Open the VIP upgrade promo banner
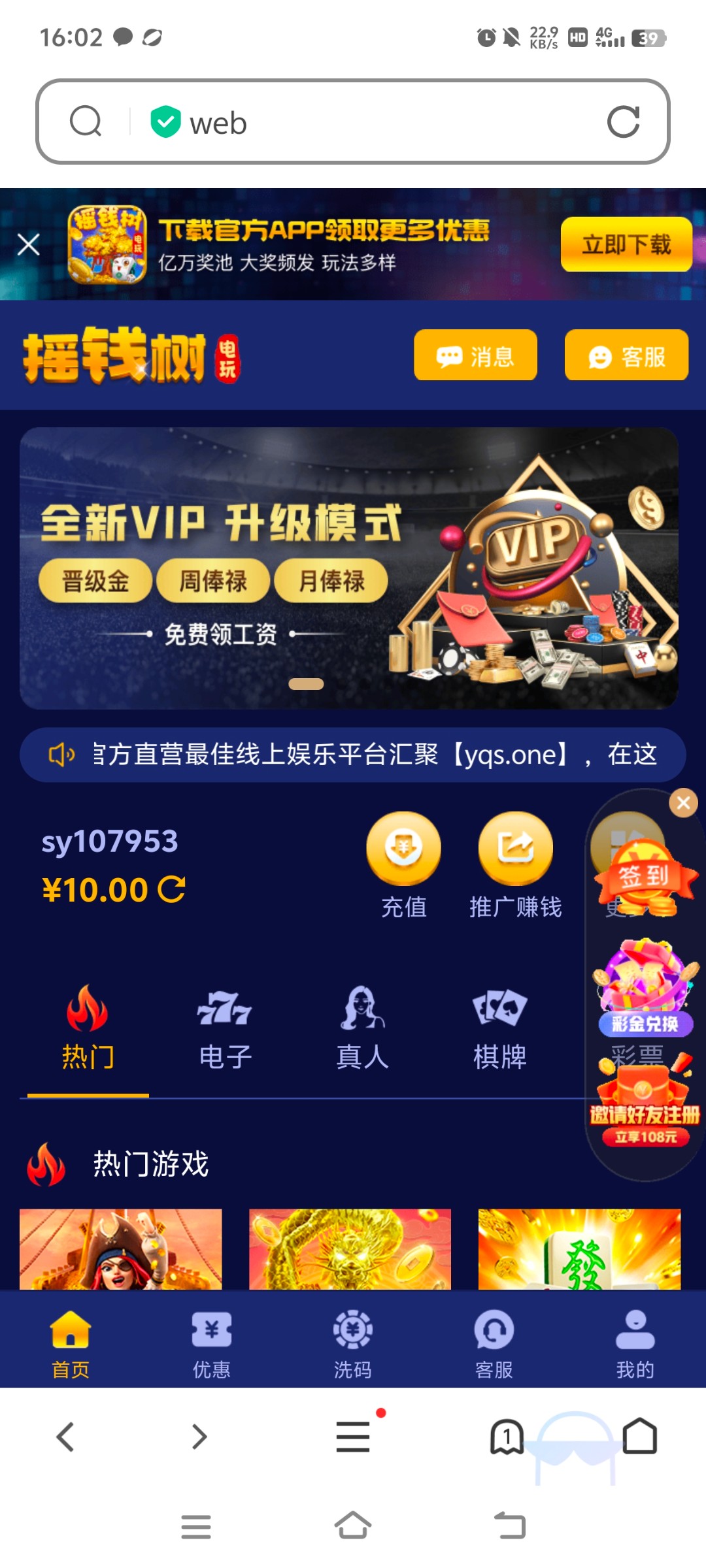Viewport: 706px width, 1568px height. [x=348, y=568]
